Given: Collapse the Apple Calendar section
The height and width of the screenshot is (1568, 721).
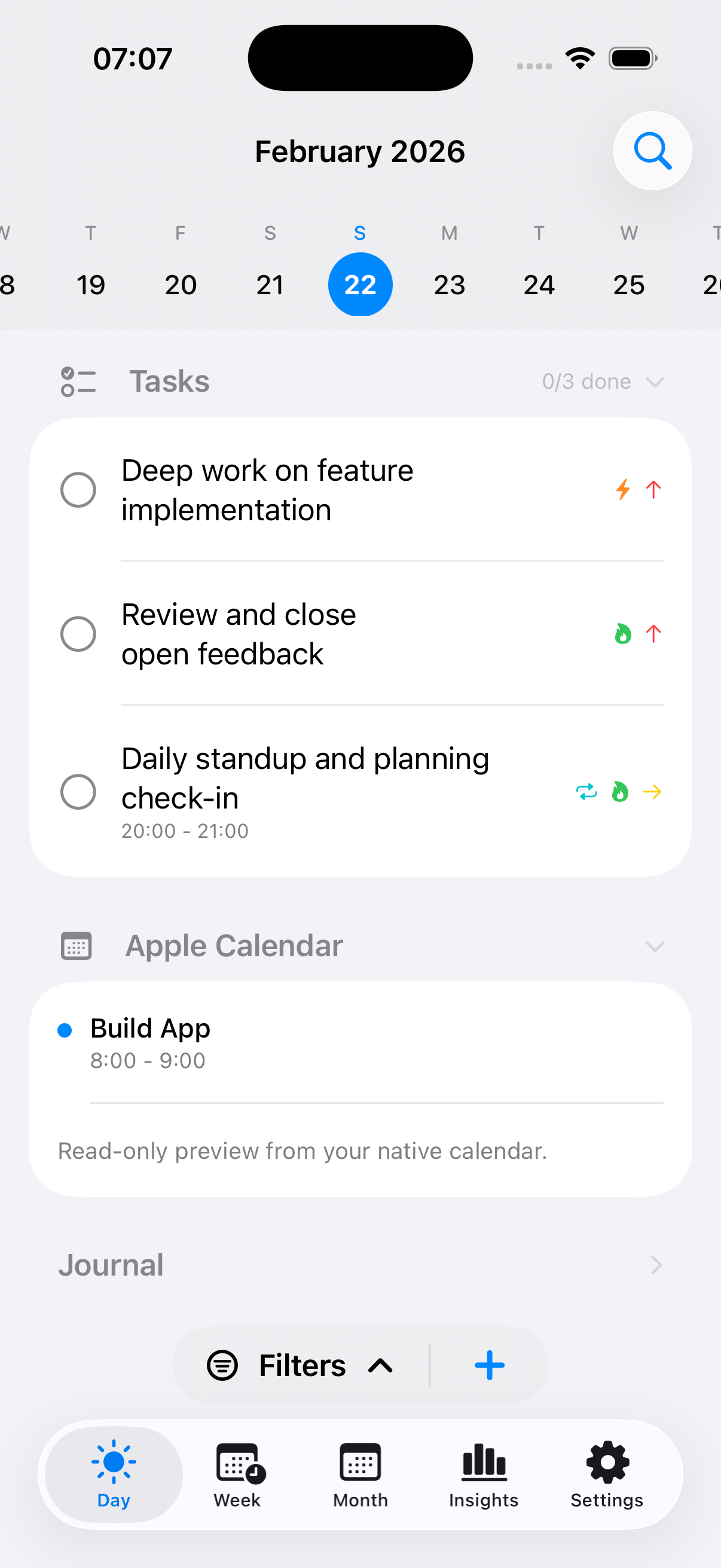Looking at the screenshot, I should coord(655,947).
